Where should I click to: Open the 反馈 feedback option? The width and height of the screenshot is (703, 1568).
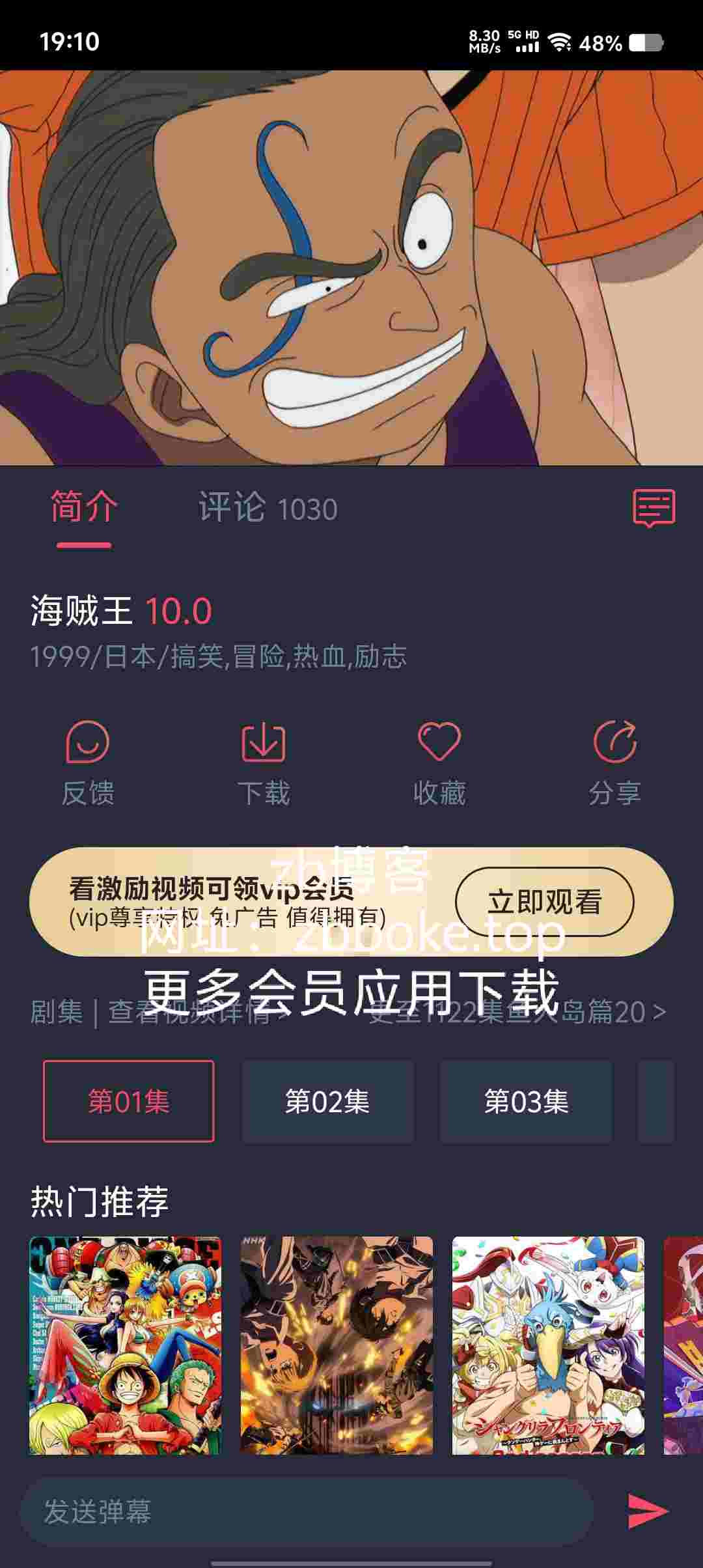tap(88, 763)
